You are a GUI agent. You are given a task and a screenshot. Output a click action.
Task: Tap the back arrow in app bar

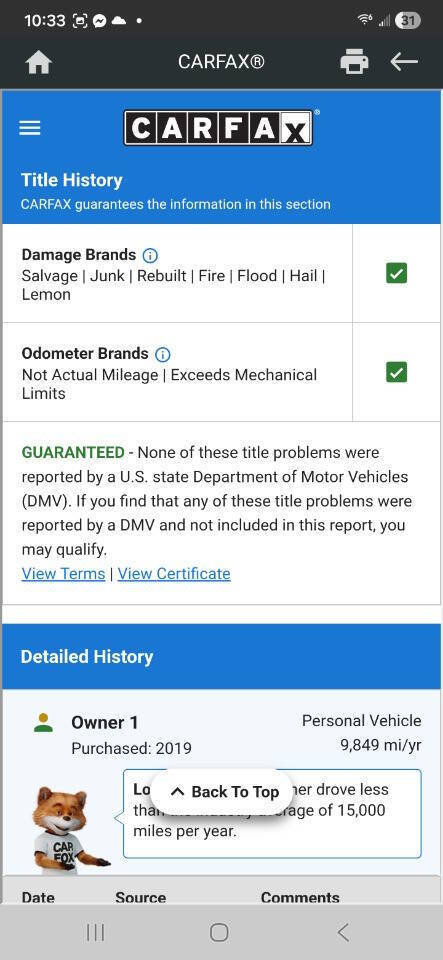tap(404, 61)
